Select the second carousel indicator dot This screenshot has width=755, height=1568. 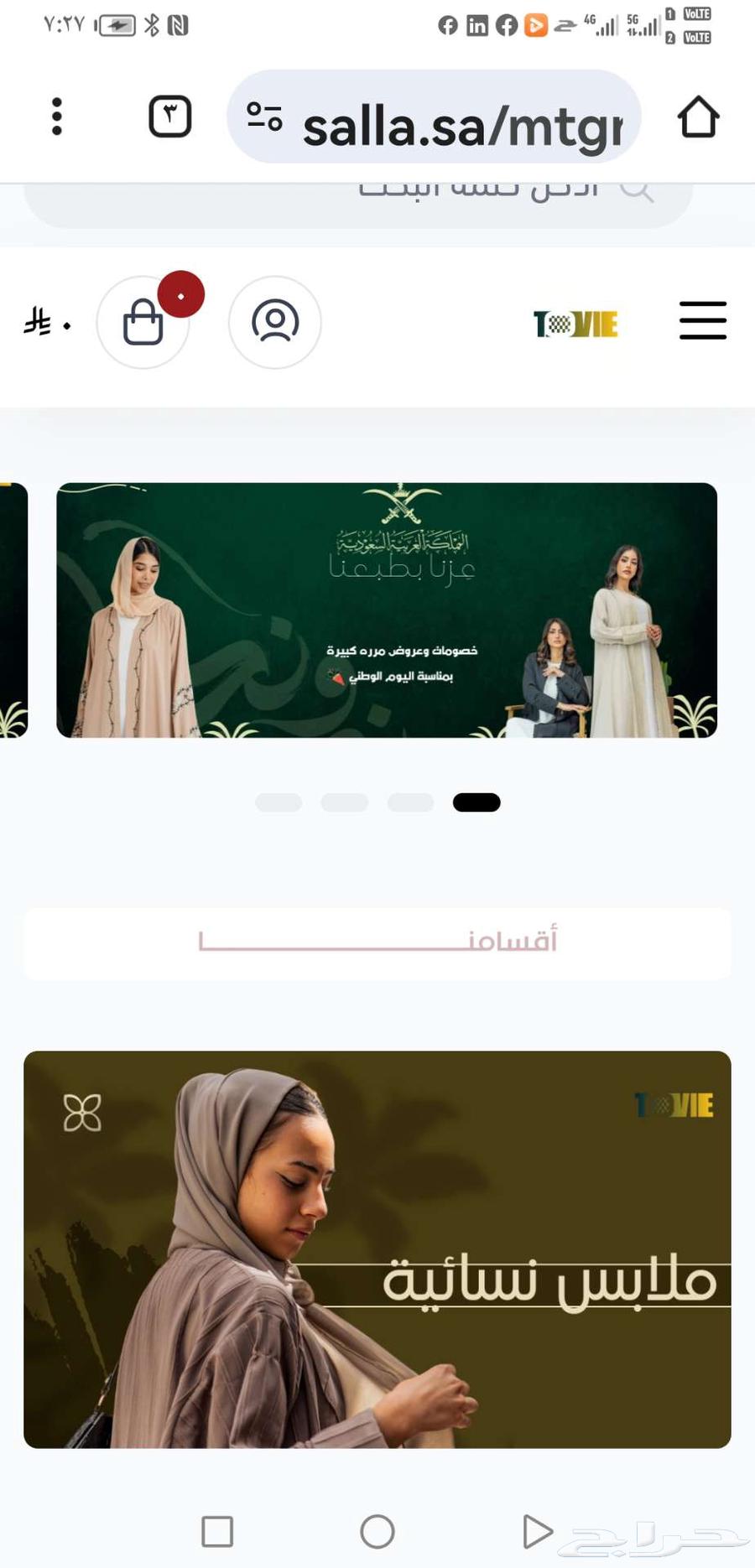coord(344,802)
